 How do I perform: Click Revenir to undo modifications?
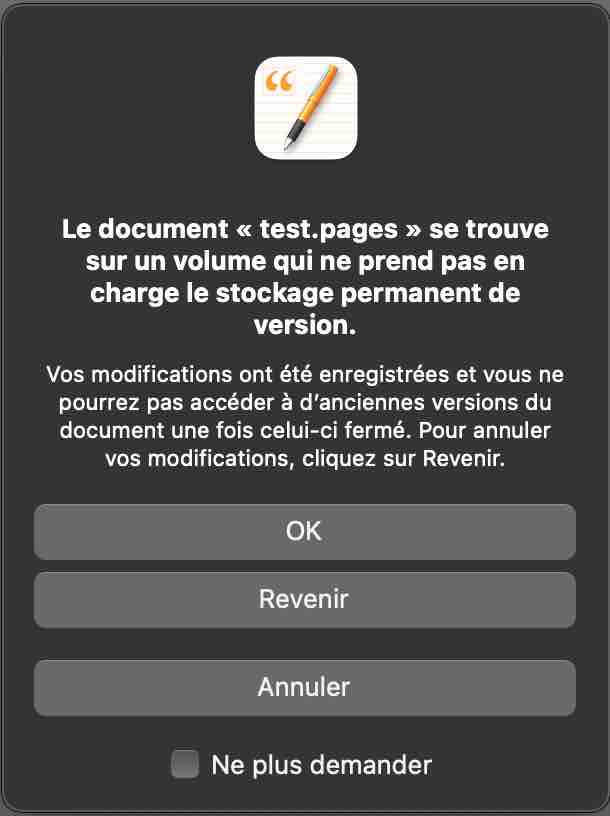pyautogui.click(x=304, y=599)
